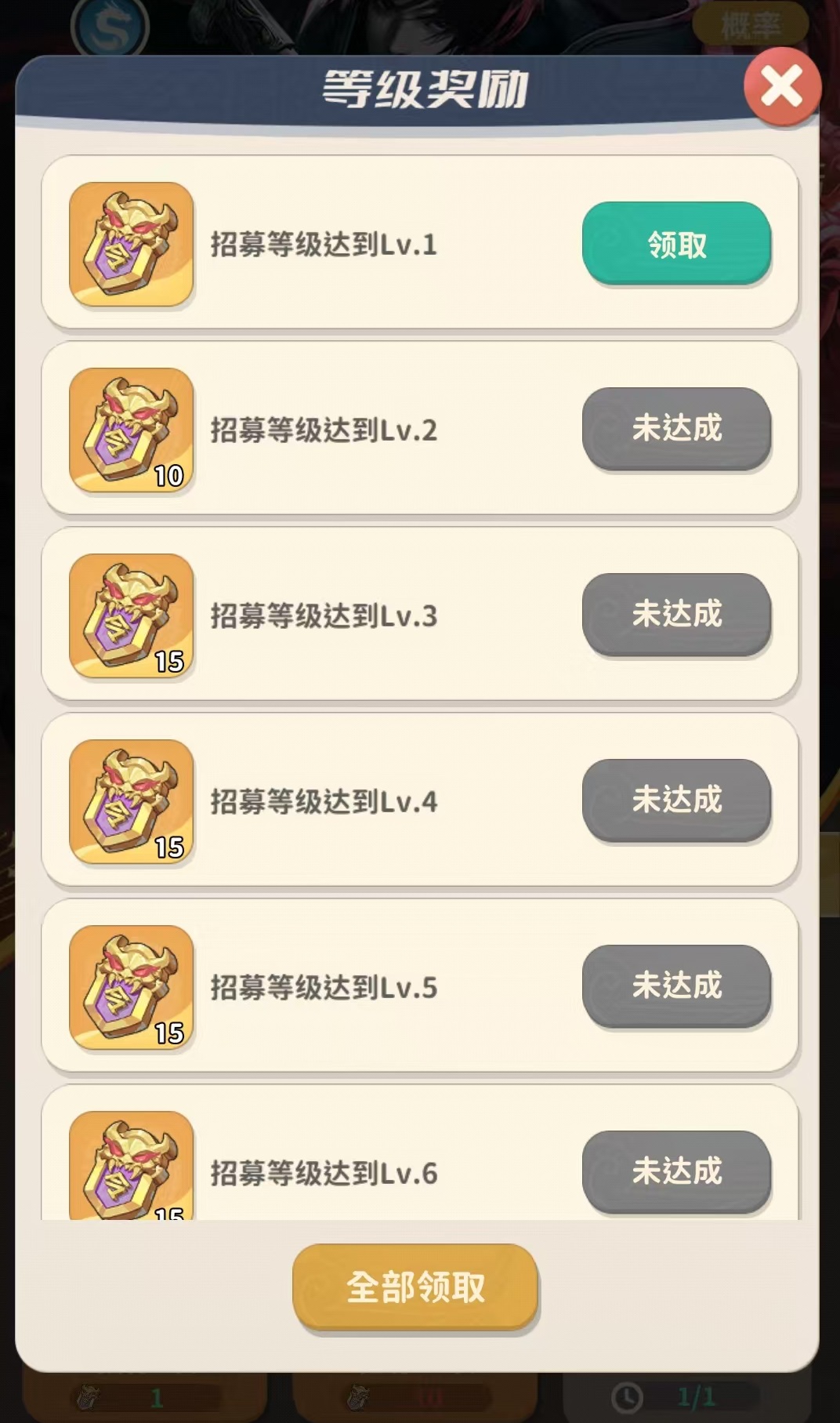This screenshot has width=840, height=1423.
Task: View the Lv.4 reward item icon
Action: pos(132,801)
